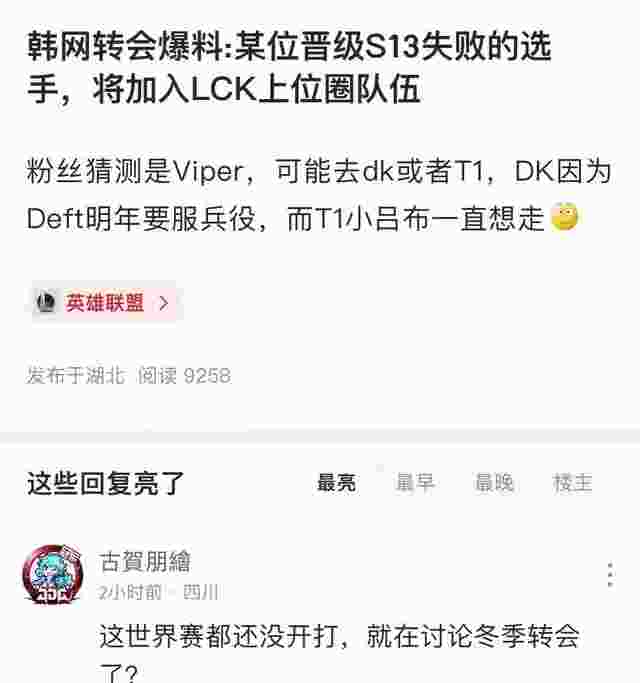
Task: Switch to the 最早 sort tab
Action: point(415,483)
